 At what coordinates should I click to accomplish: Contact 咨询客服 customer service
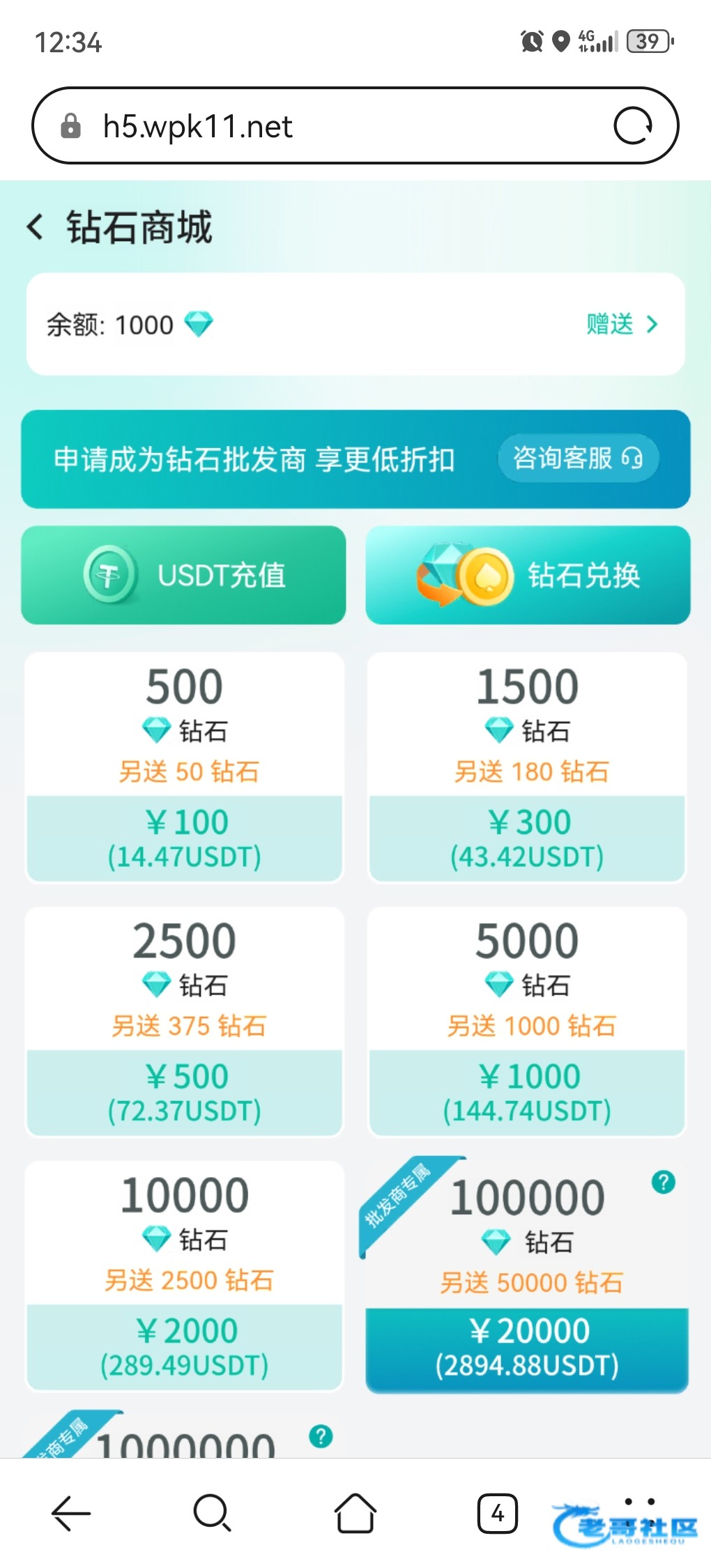pos(577,458)
